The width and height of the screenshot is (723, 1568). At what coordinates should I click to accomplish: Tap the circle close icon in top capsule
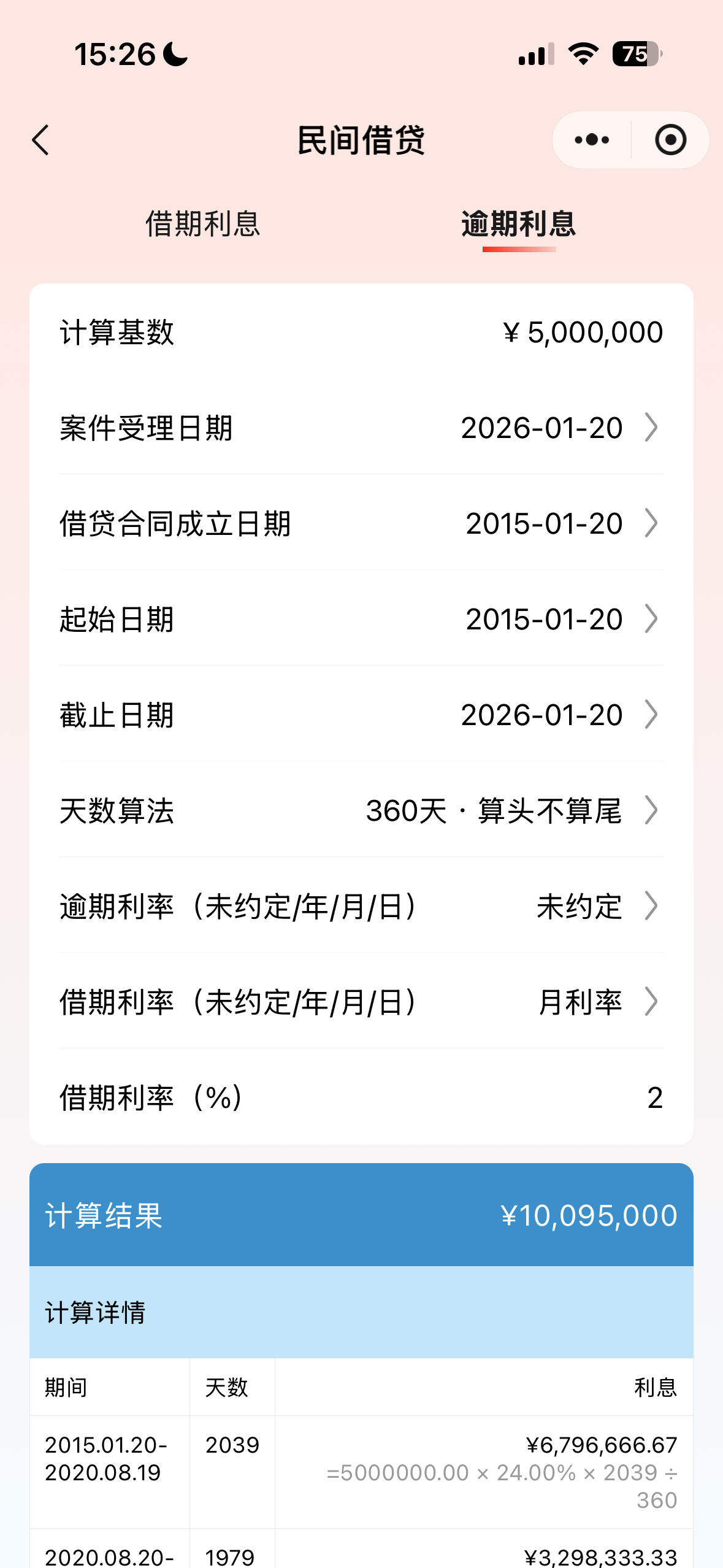click(x=670, y=139)
